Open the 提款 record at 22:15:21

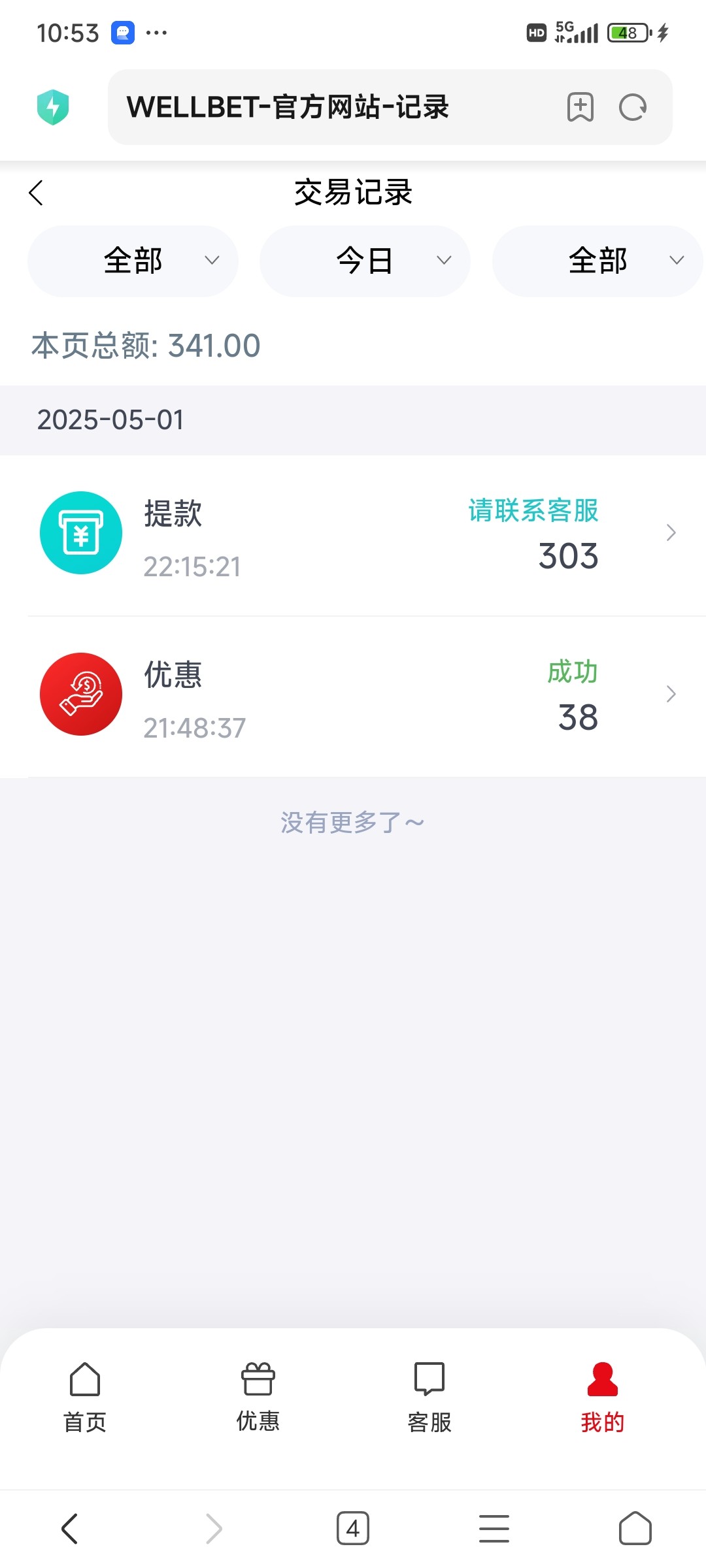[x=353, y=535]
